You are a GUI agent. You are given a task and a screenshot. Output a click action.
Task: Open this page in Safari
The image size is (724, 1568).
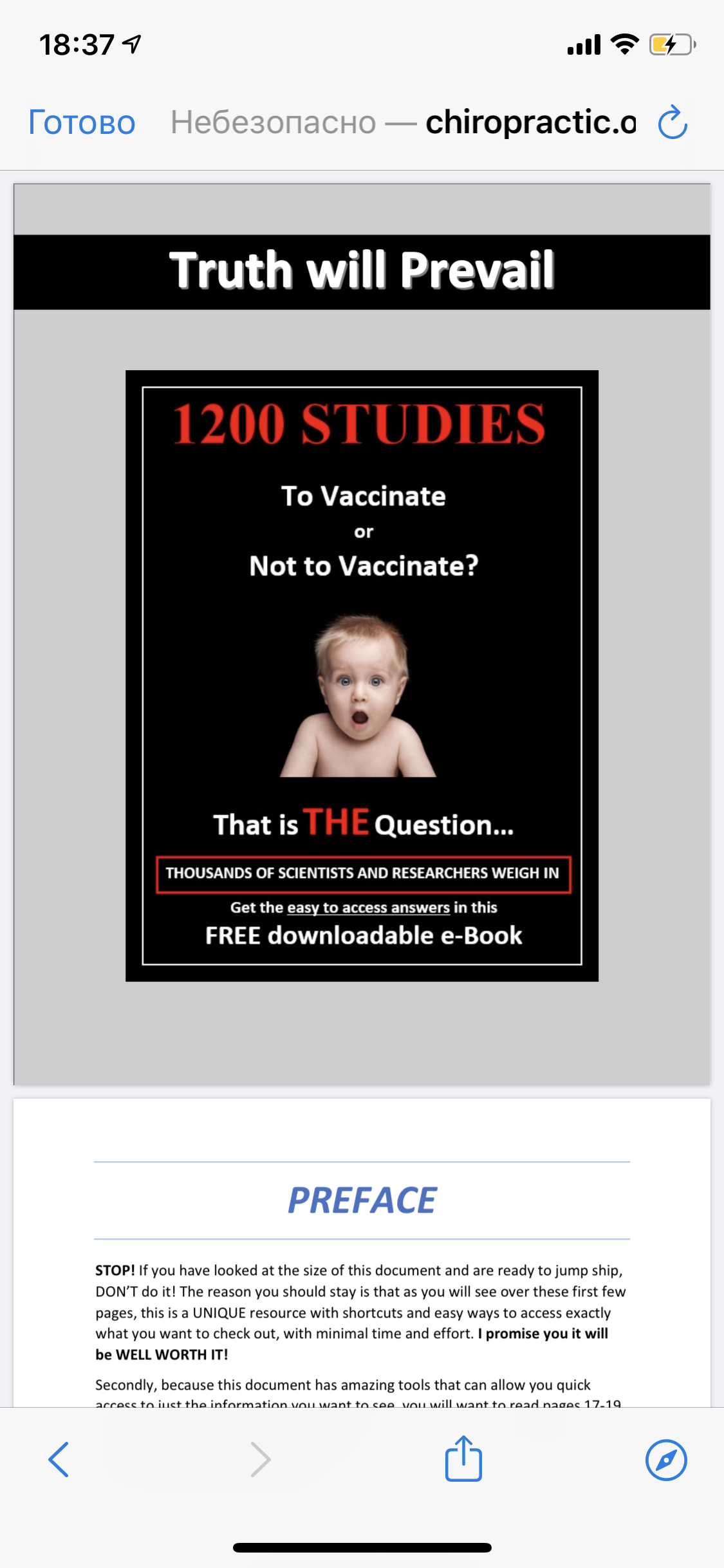[666, 1459]
